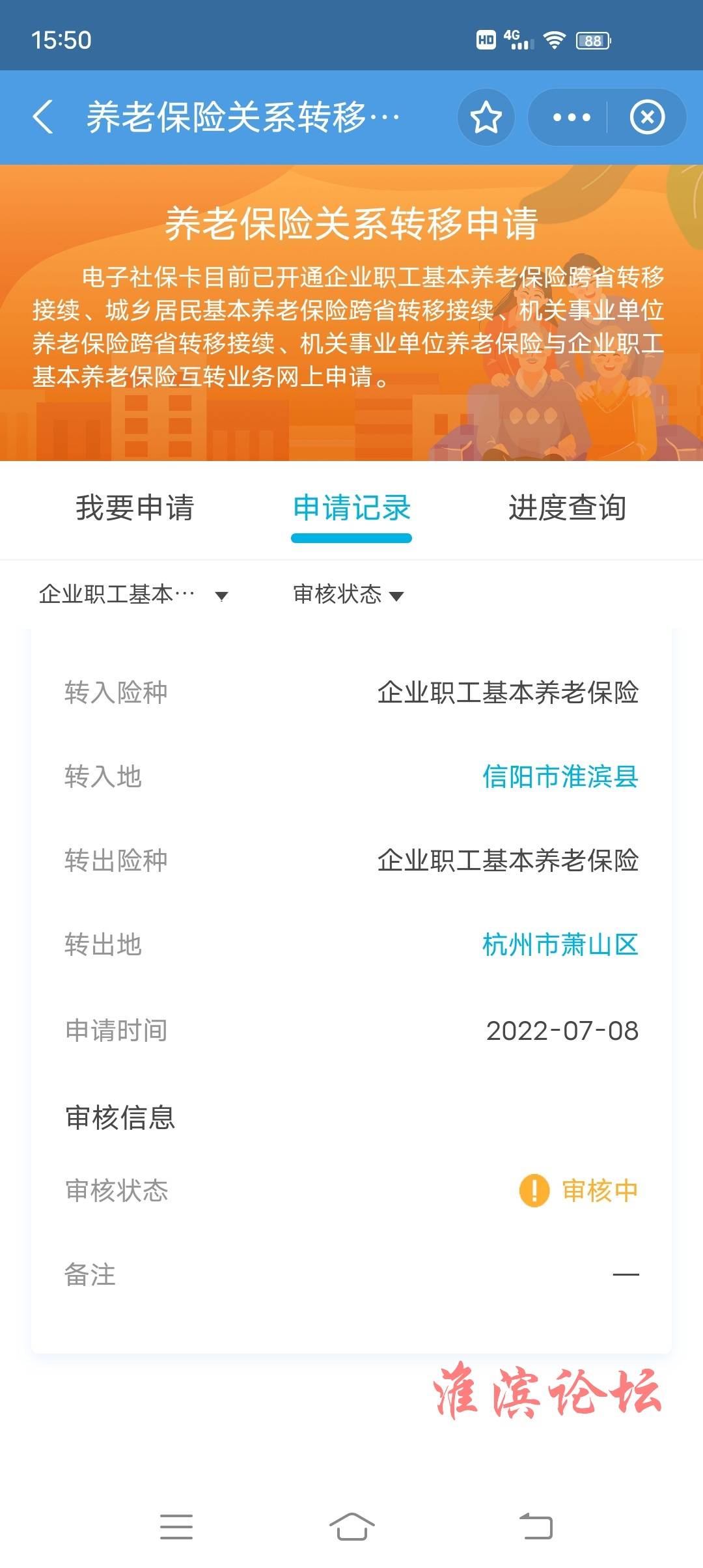
Task: Select the 申请记录 tab
Action: 351,508
